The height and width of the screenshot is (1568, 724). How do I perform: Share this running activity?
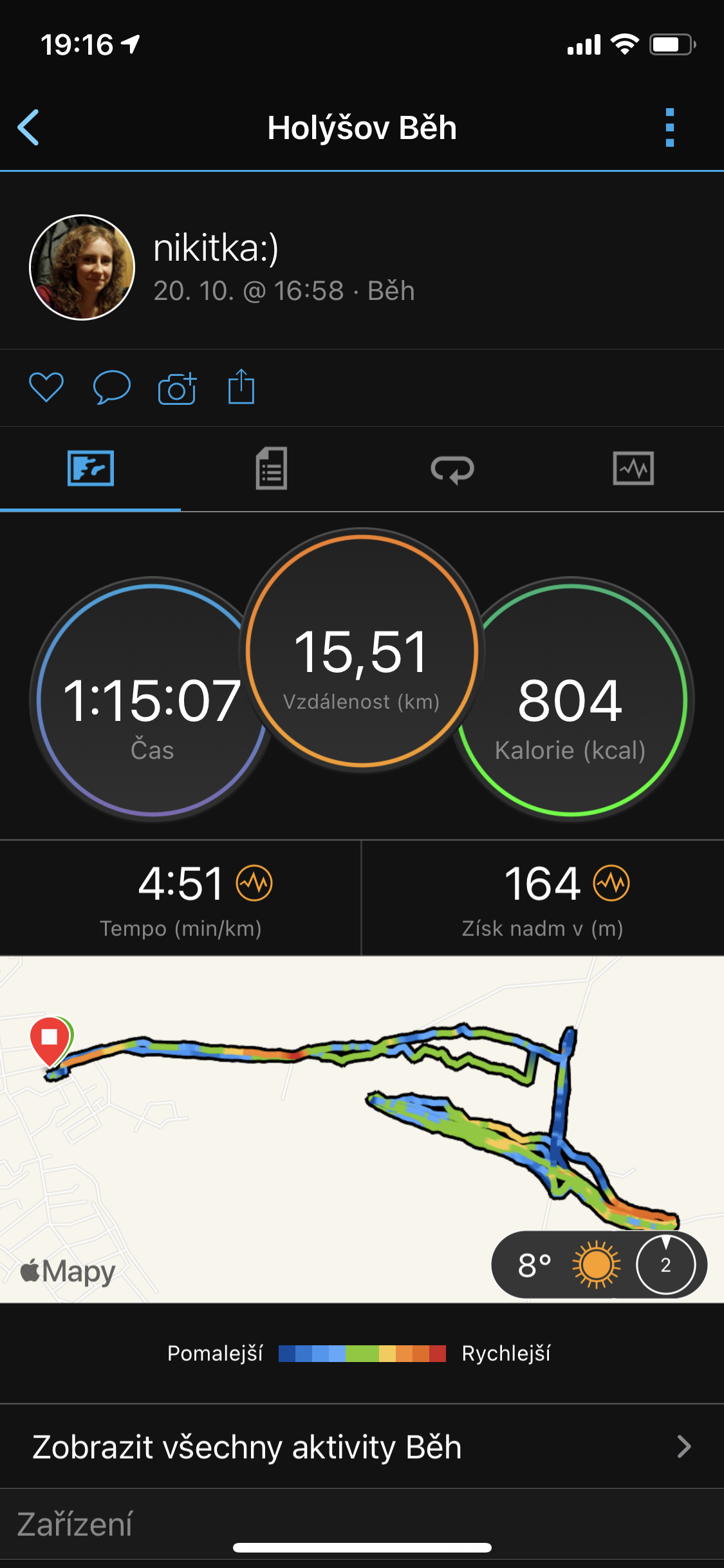pos(241,386)
